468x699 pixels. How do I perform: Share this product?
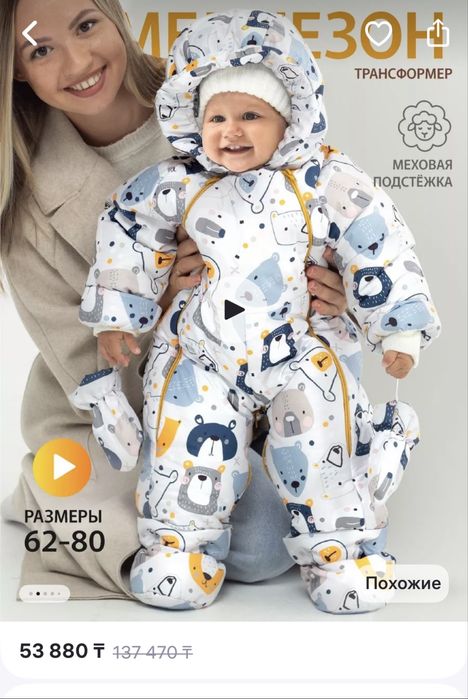tap(437, 33)
